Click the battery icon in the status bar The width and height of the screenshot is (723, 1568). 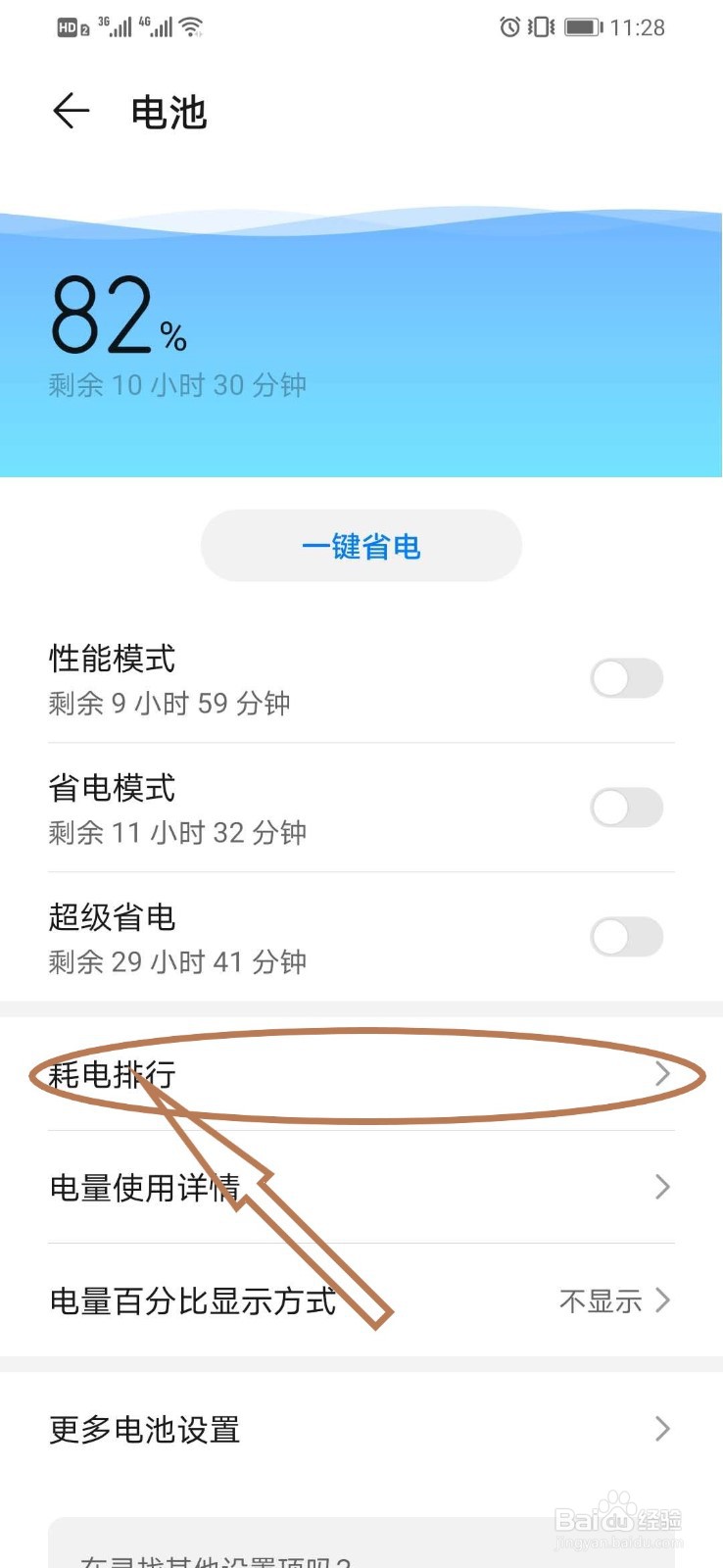581,27
